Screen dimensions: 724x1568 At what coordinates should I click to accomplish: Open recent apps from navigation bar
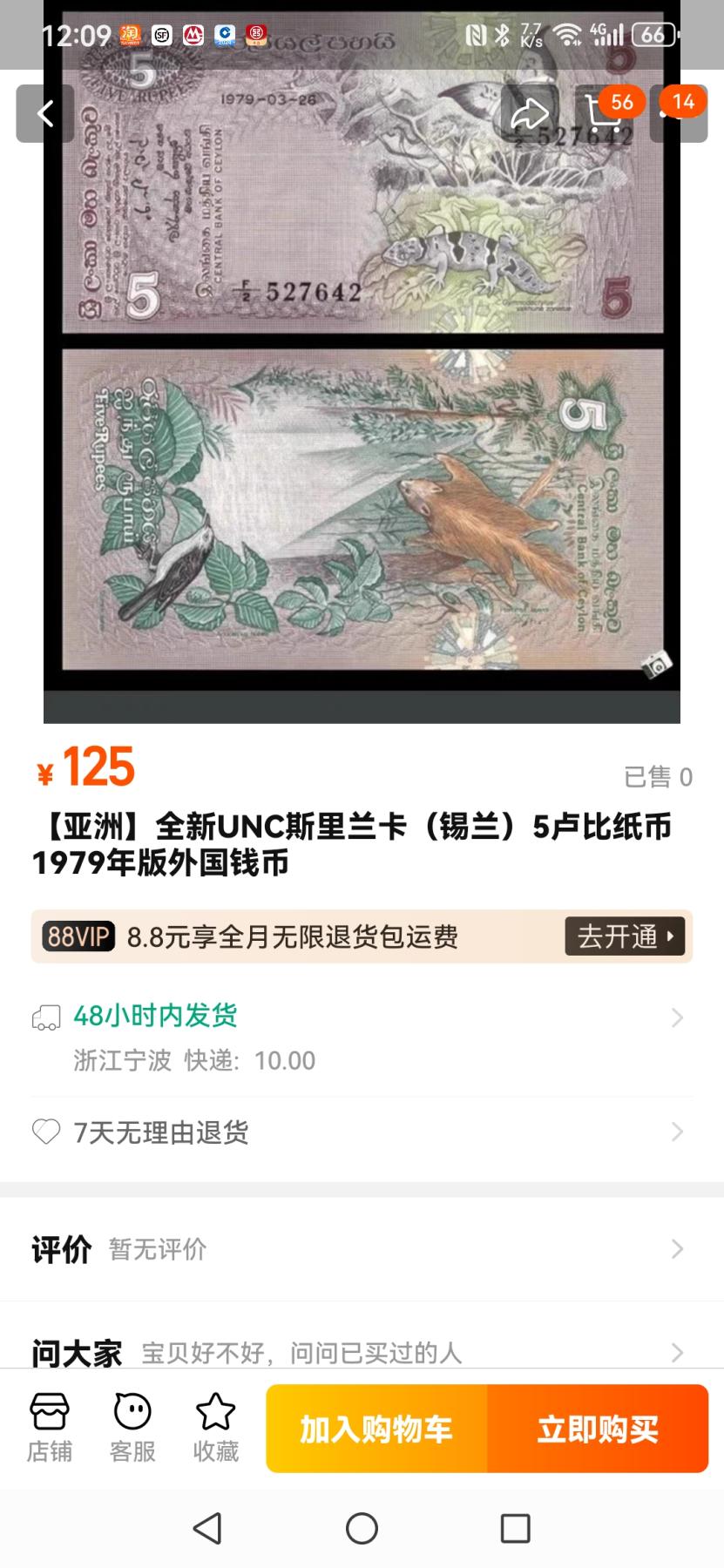(x=515, y=1528)
